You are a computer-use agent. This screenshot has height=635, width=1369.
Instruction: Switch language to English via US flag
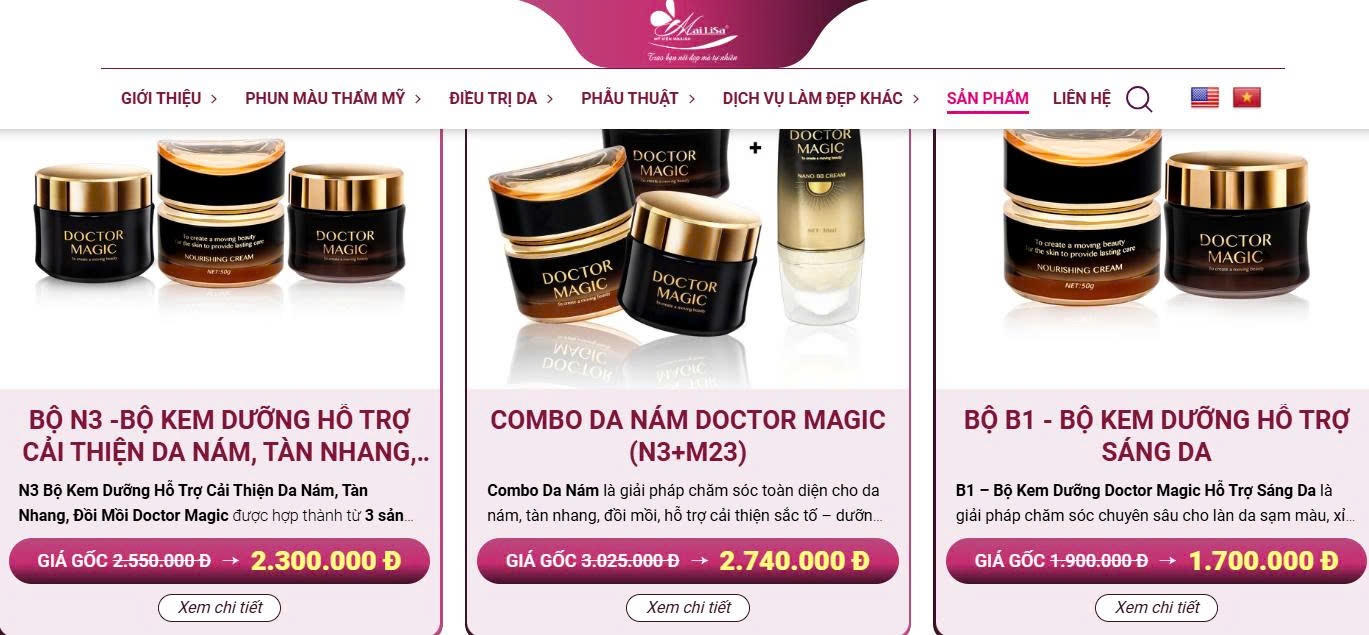pos(1204,97)
